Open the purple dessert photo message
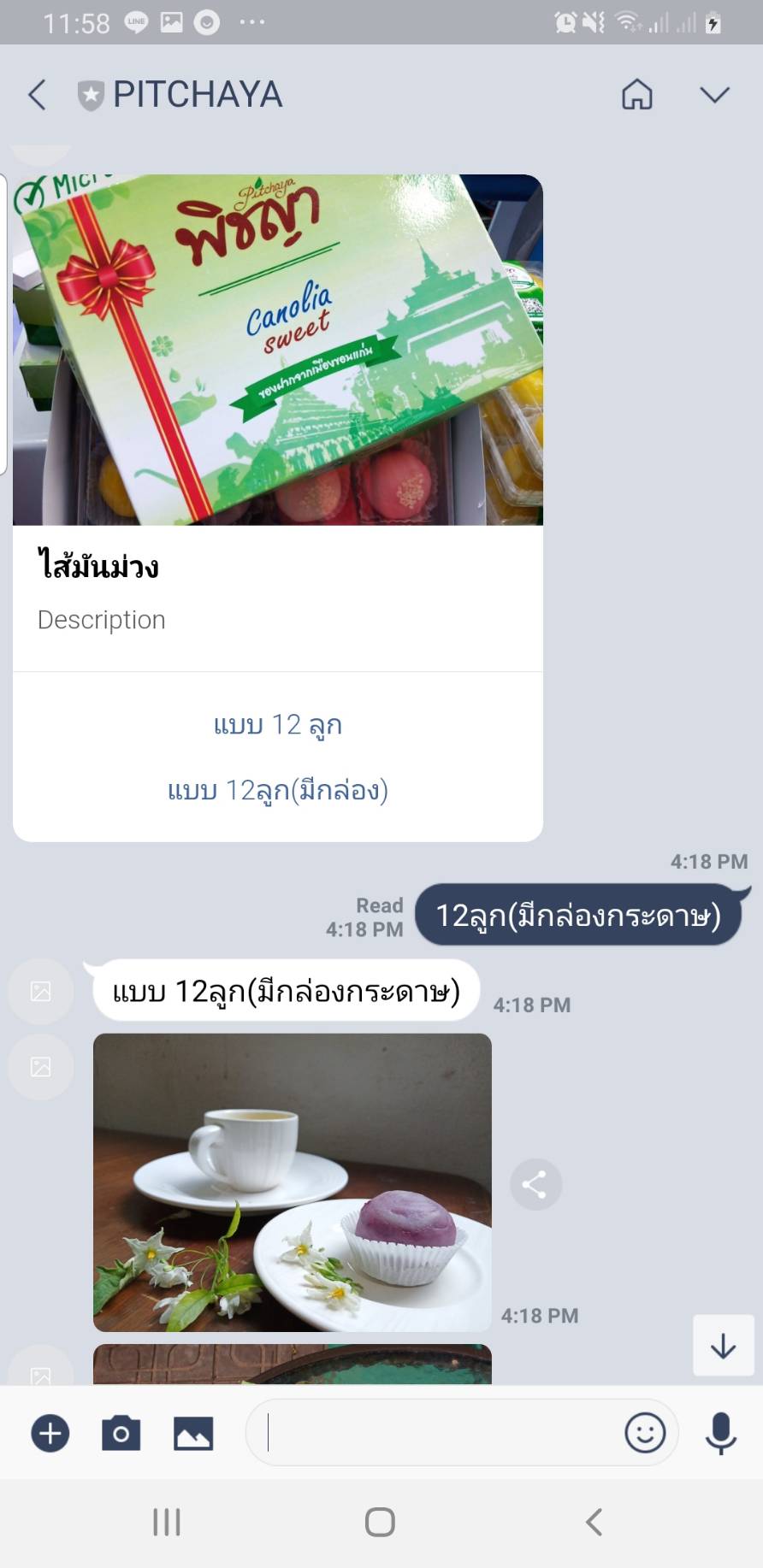763x1568 pixels. (293, 1182)
